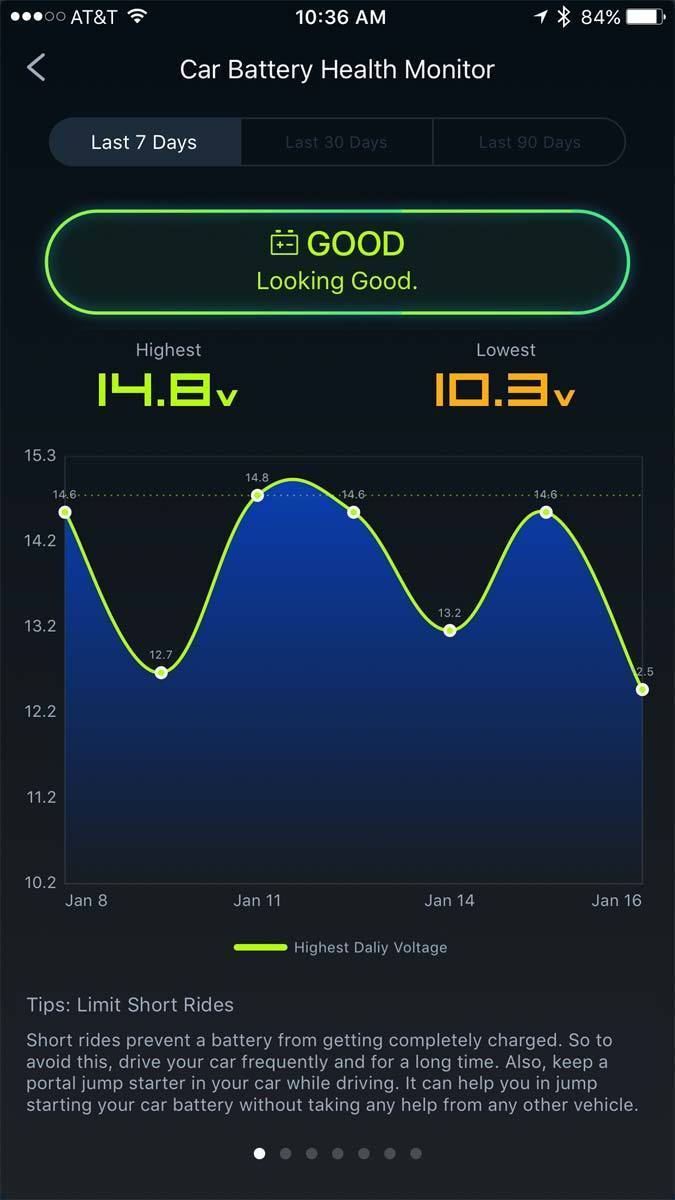Go back using the back arrow
This screenshot has height=1200, width=675.
[36, 68]
